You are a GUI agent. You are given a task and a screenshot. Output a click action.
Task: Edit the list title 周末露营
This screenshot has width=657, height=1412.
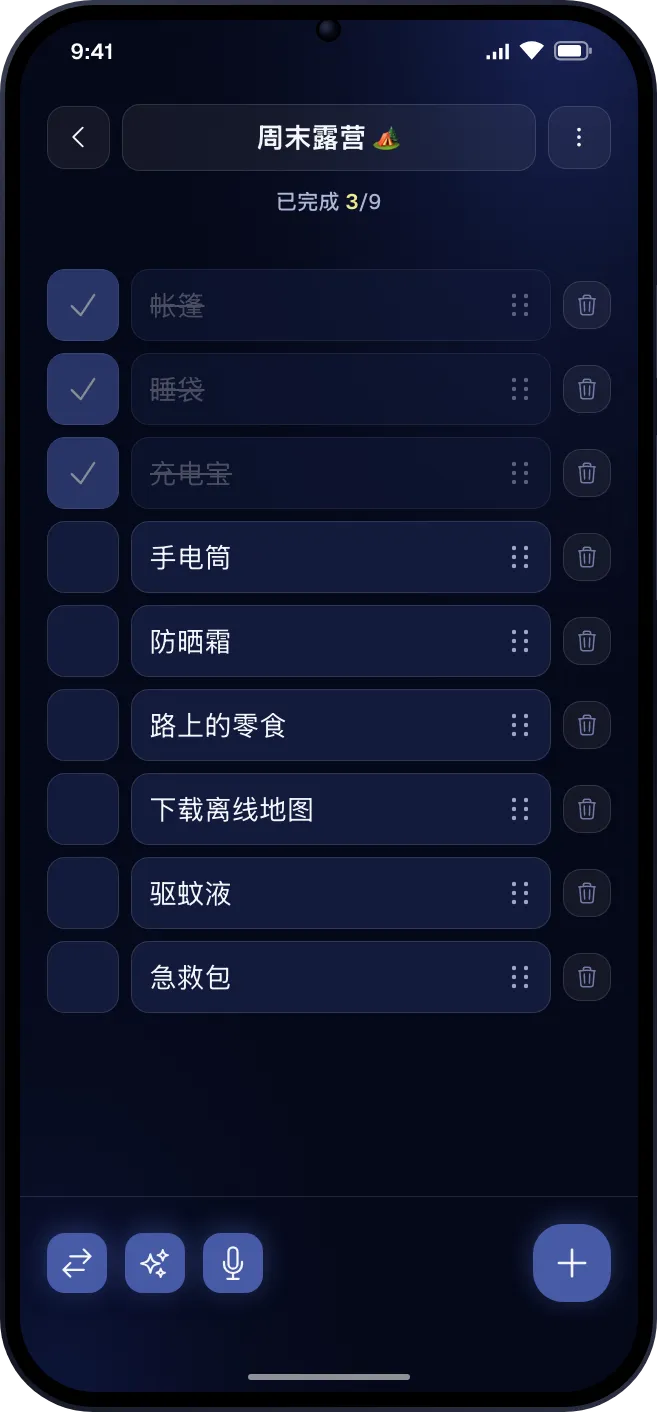pos(329,137)
